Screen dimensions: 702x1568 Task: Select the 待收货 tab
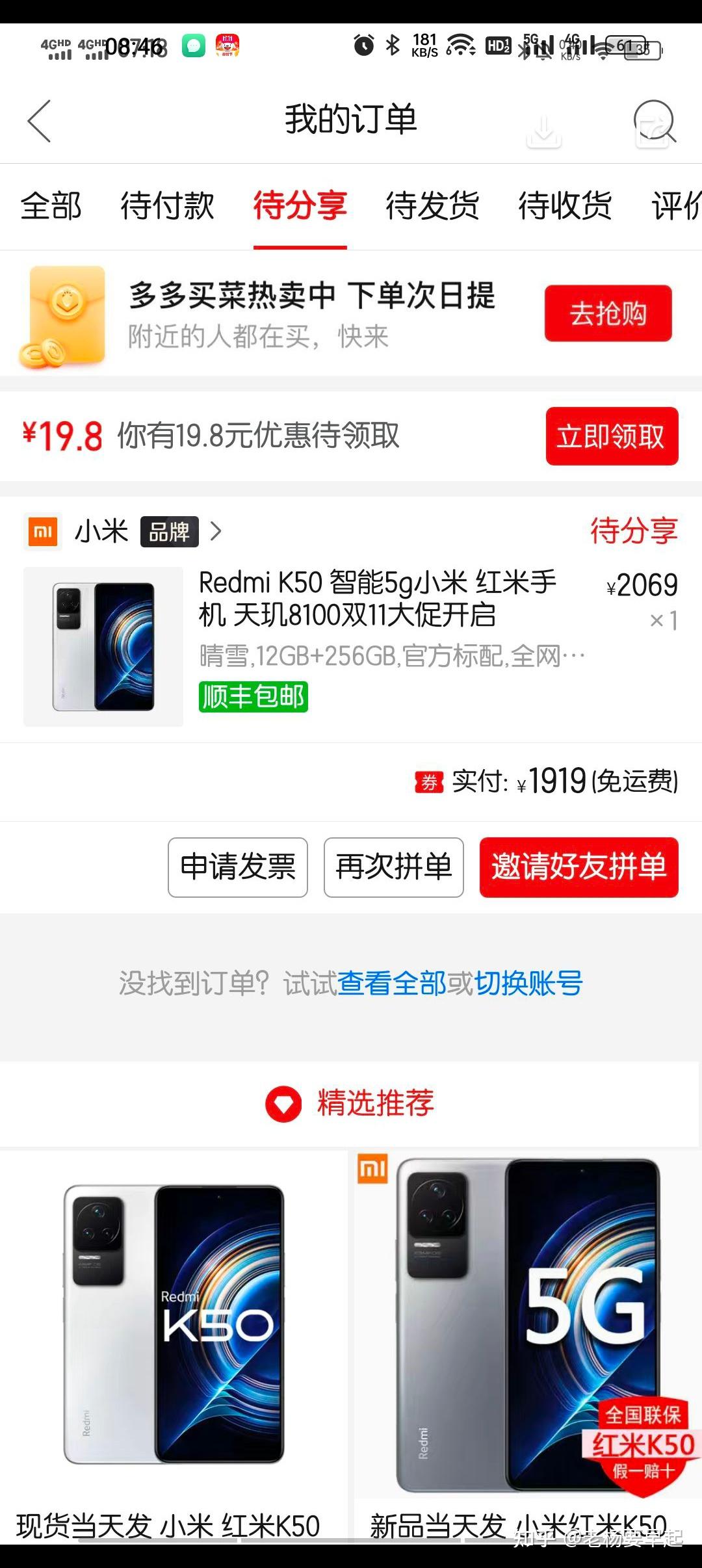click(564, 205)
